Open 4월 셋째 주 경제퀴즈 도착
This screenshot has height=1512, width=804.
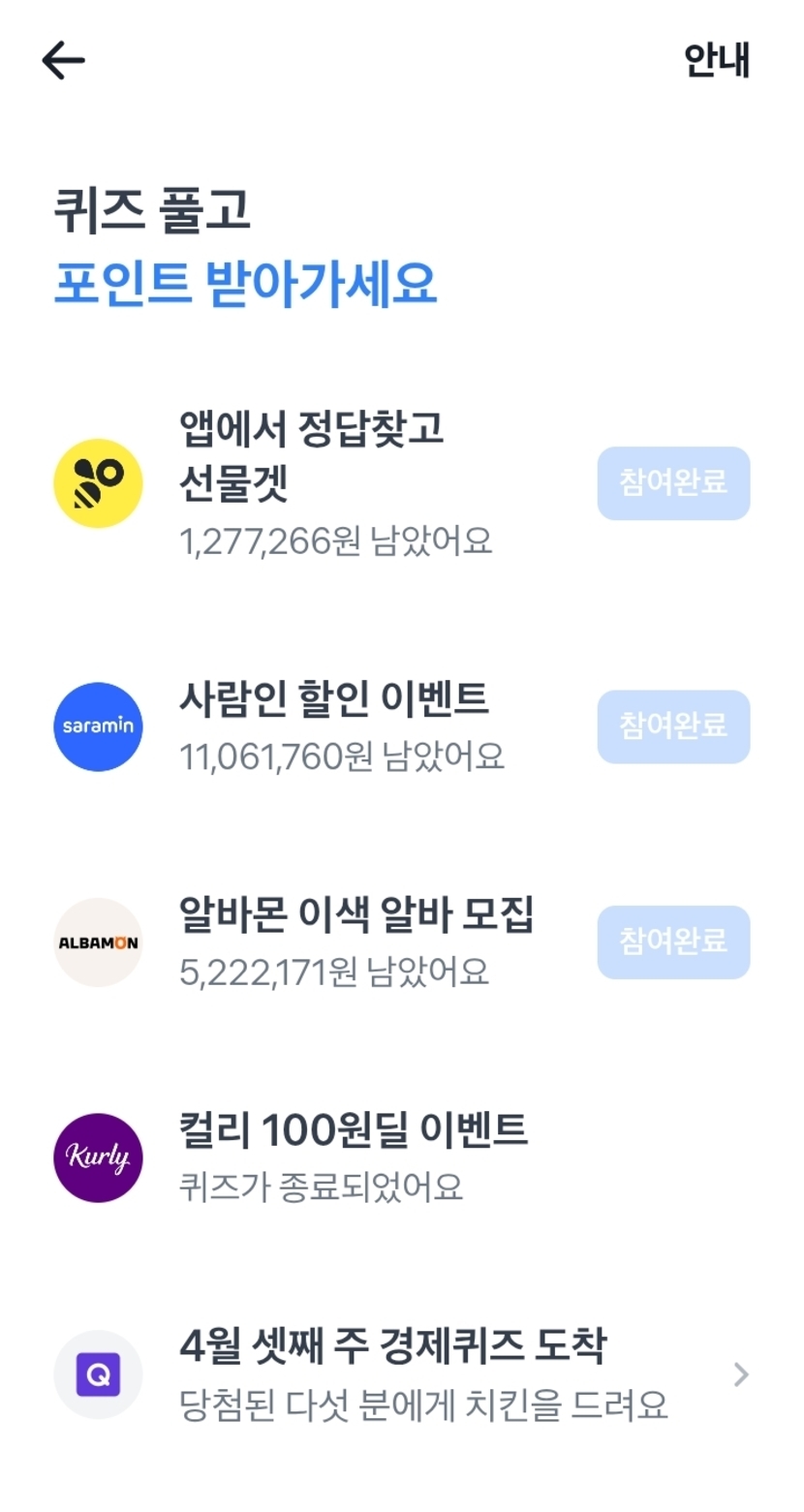click(x=402, y=1373)
